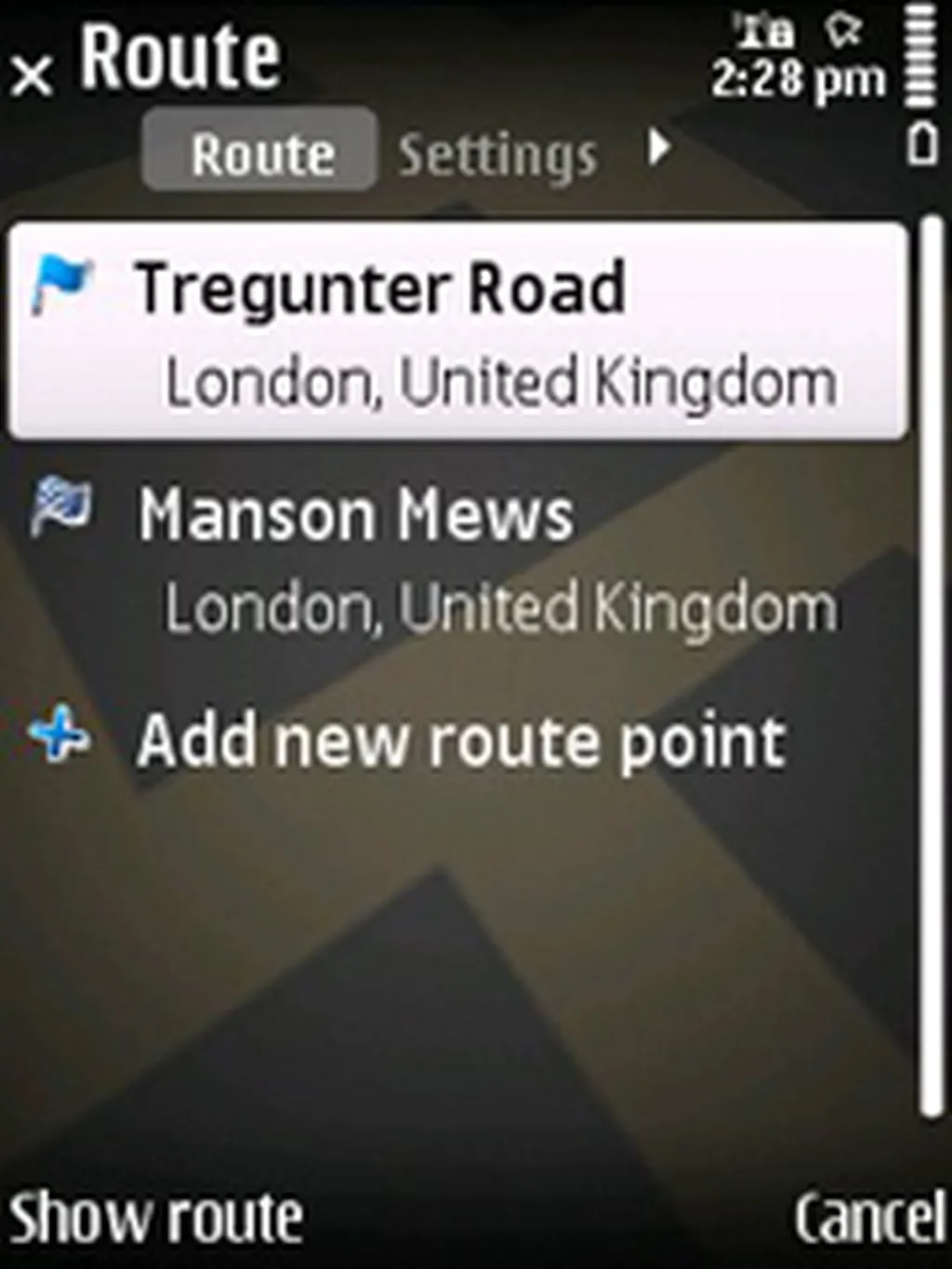Select the Route tab

pyautogui.click(x=261, y=152)
